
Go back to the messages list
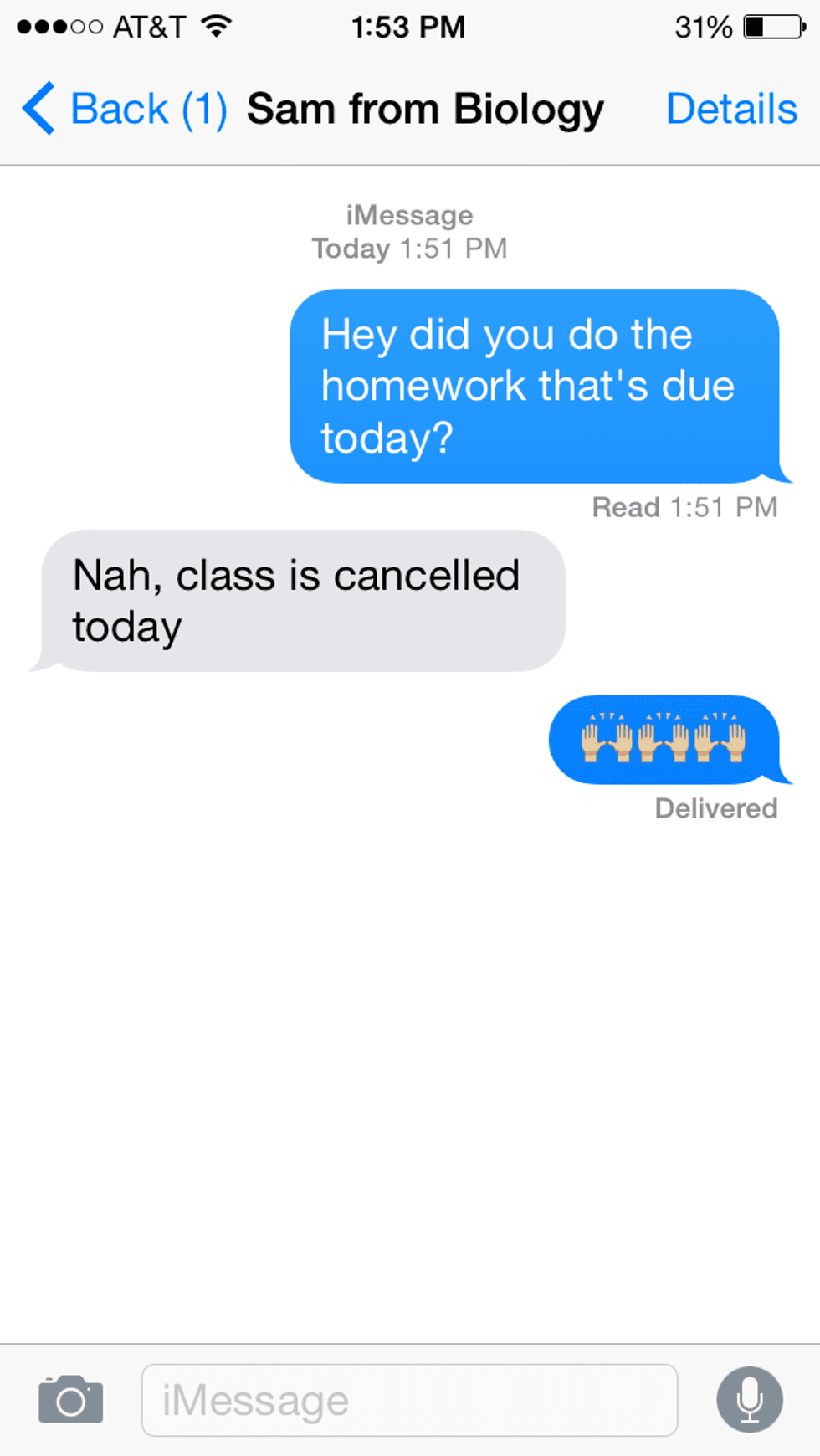[122, 109]
